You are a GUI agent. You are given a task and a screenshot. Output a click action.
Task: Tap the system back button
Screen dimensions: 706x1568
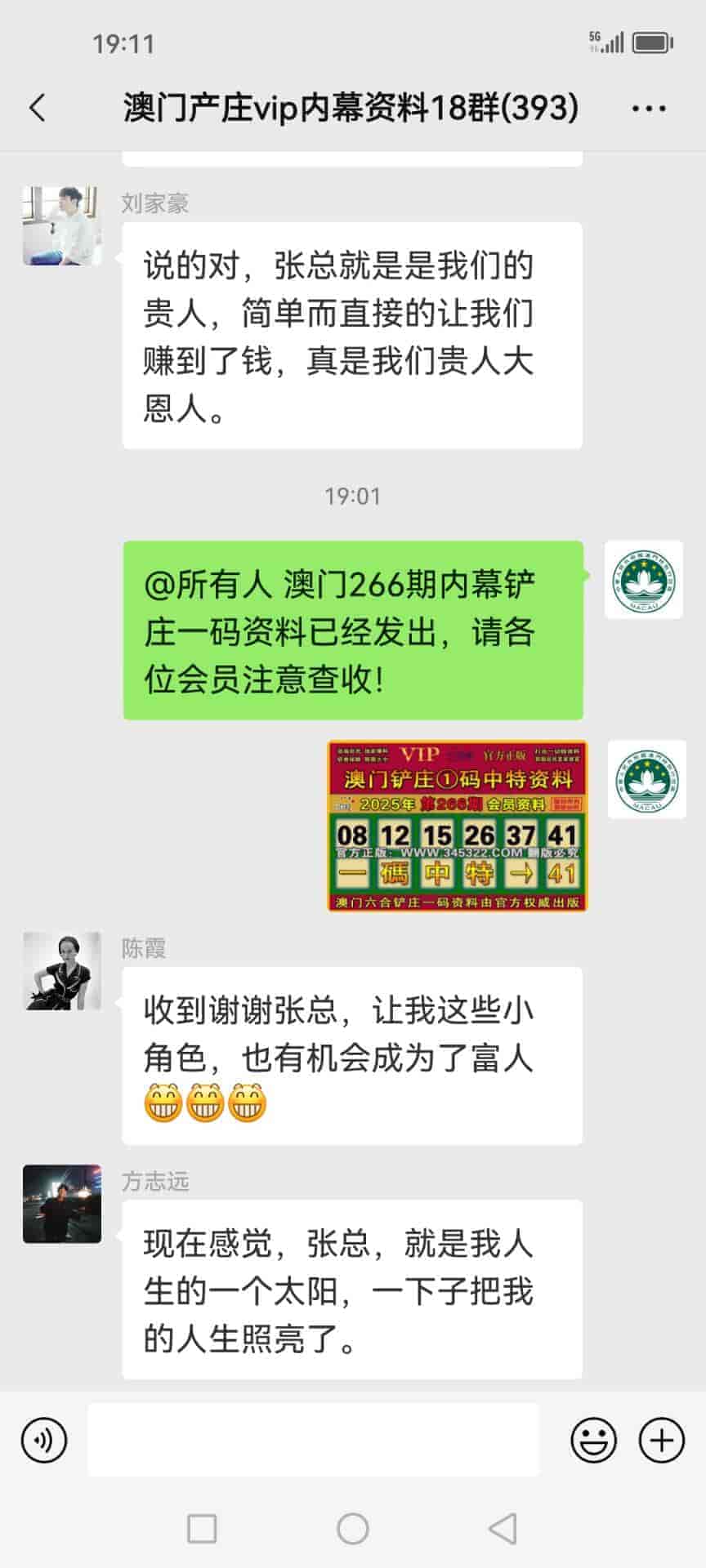pyautogui.click(x=503, y=1528)
